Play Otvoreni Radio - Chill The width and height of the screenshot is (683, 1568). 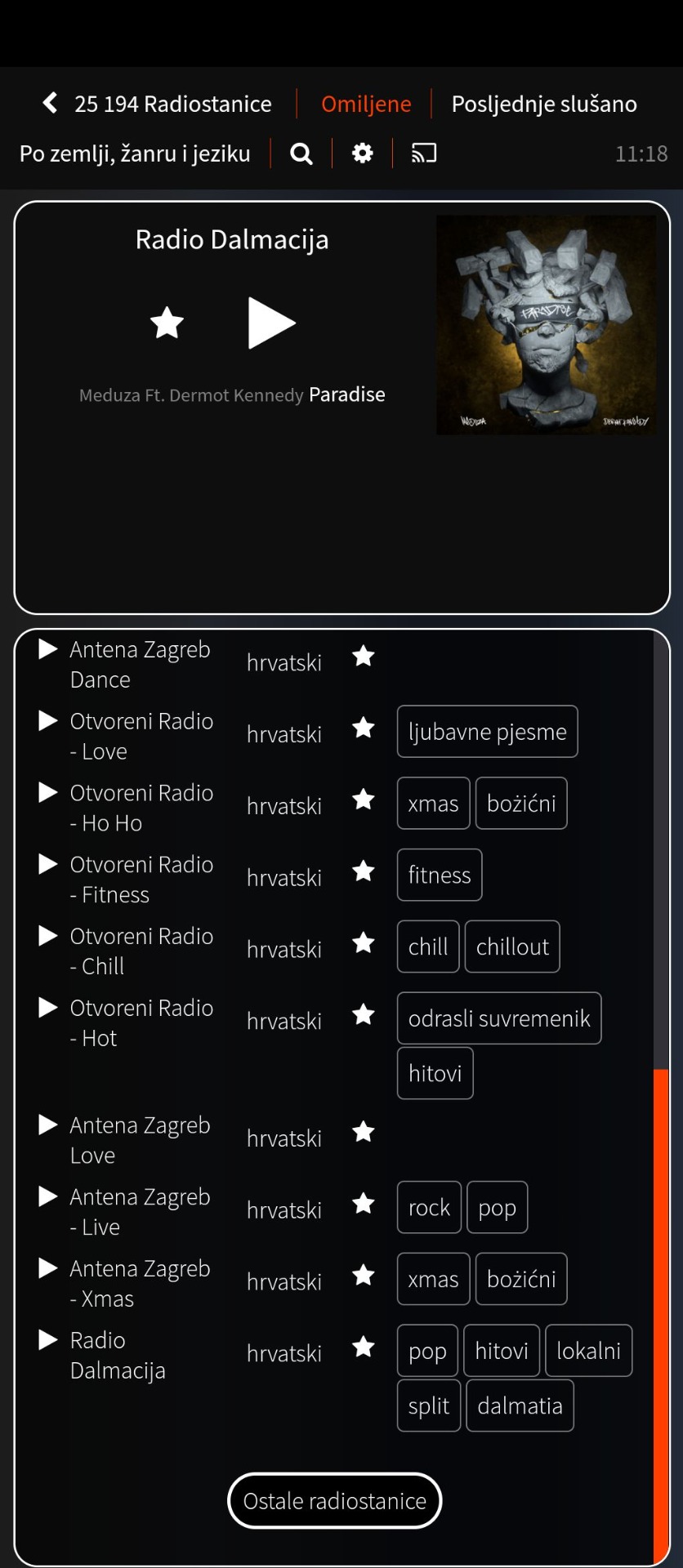(48, 936)
